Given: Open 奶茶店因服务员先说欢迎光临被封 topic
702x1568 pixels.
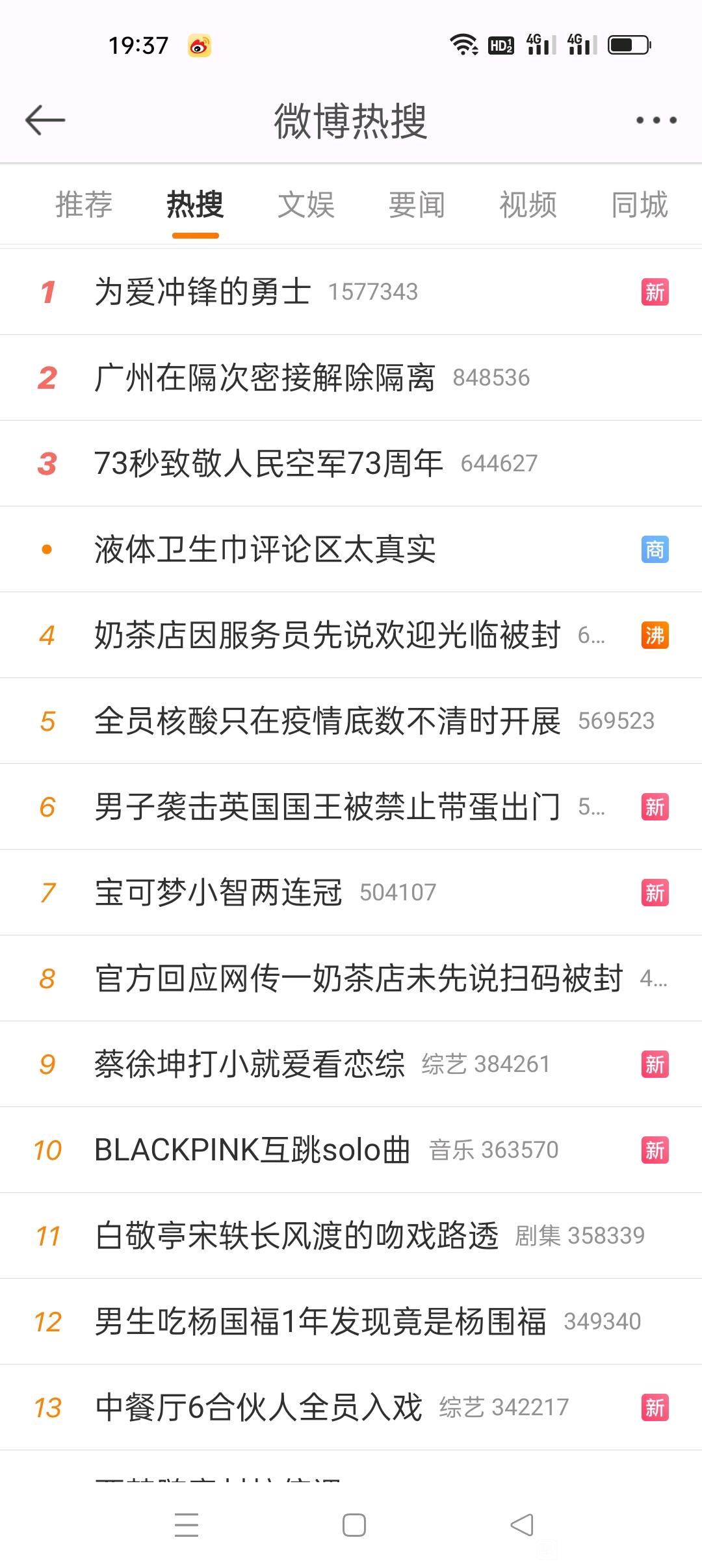Looking at the screenshot, I should [x=351, y=635].
